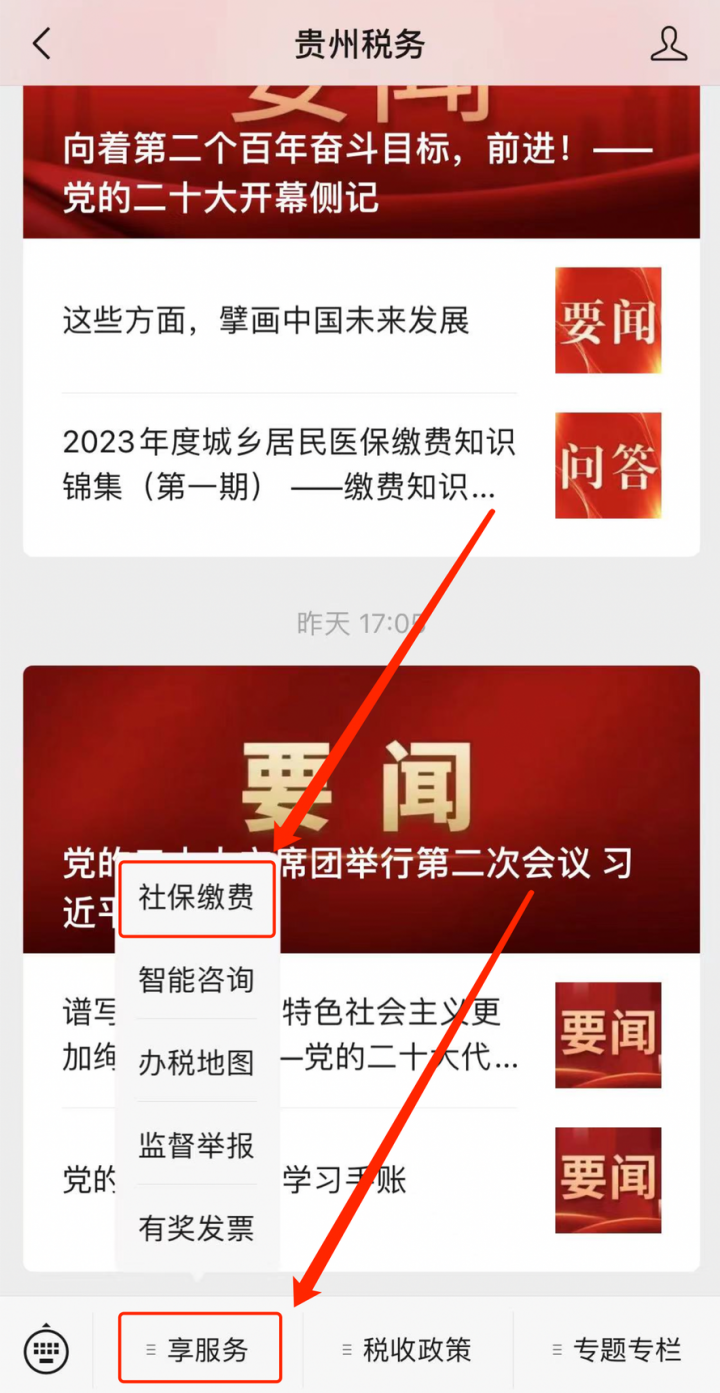Open 智能咨询 in the service menu
Viewport: 720px width, 1393px height.
pos(196,980)
